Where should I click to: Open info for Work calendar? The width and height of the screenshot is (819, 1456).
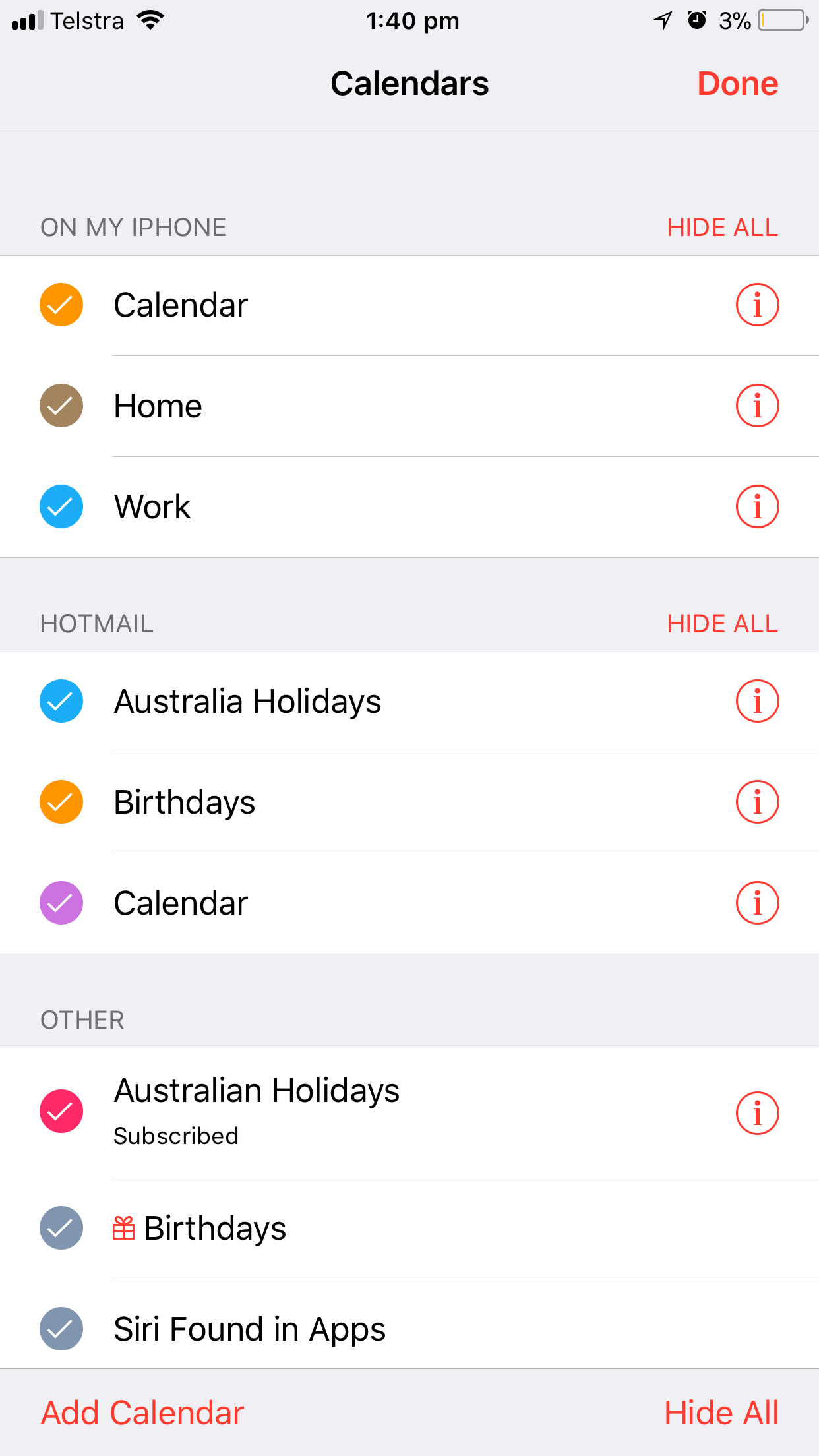tap(757, 506)
